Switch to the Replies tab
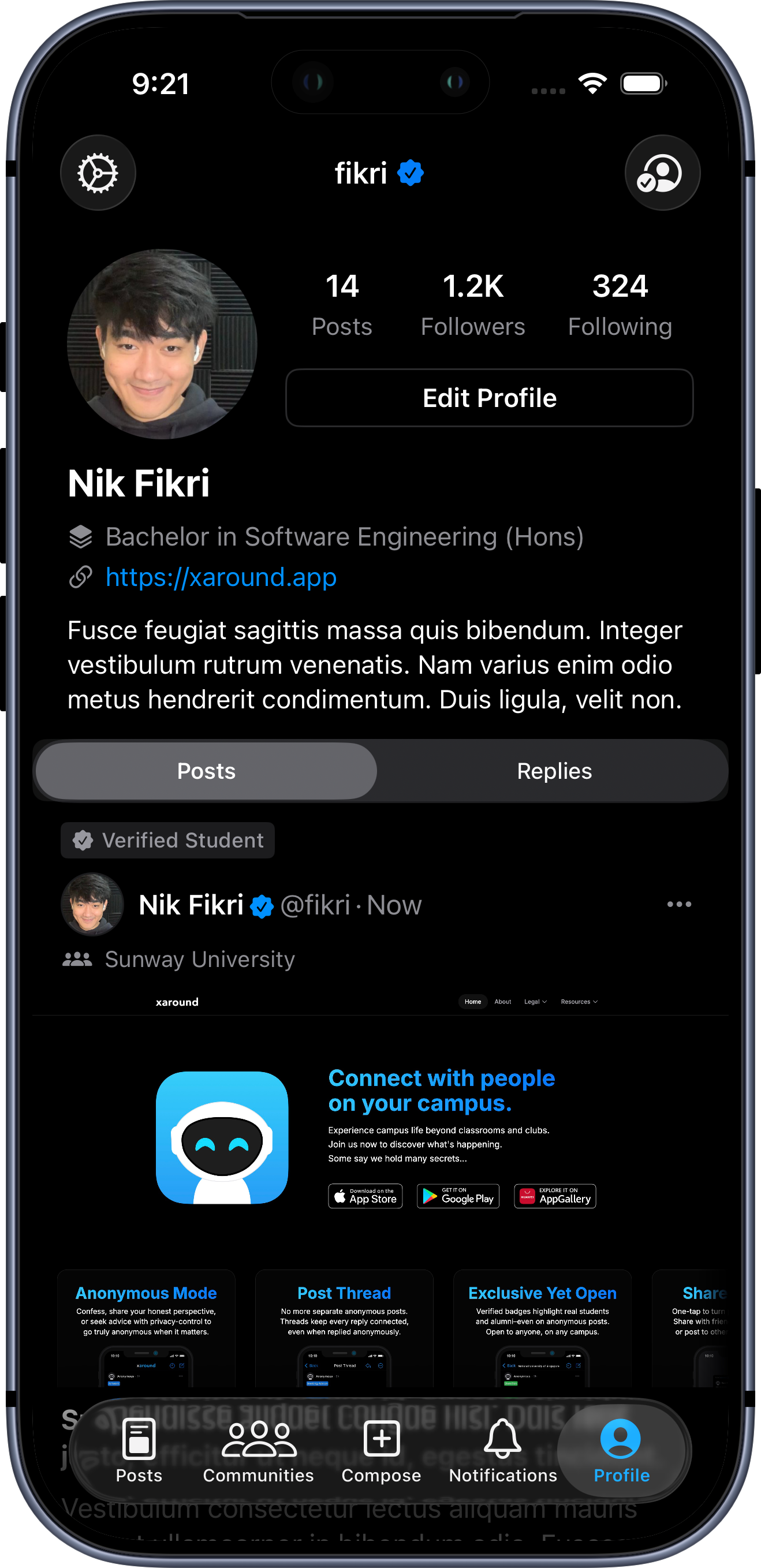Viewport: 761px width, 1568px height. (554, 771)
